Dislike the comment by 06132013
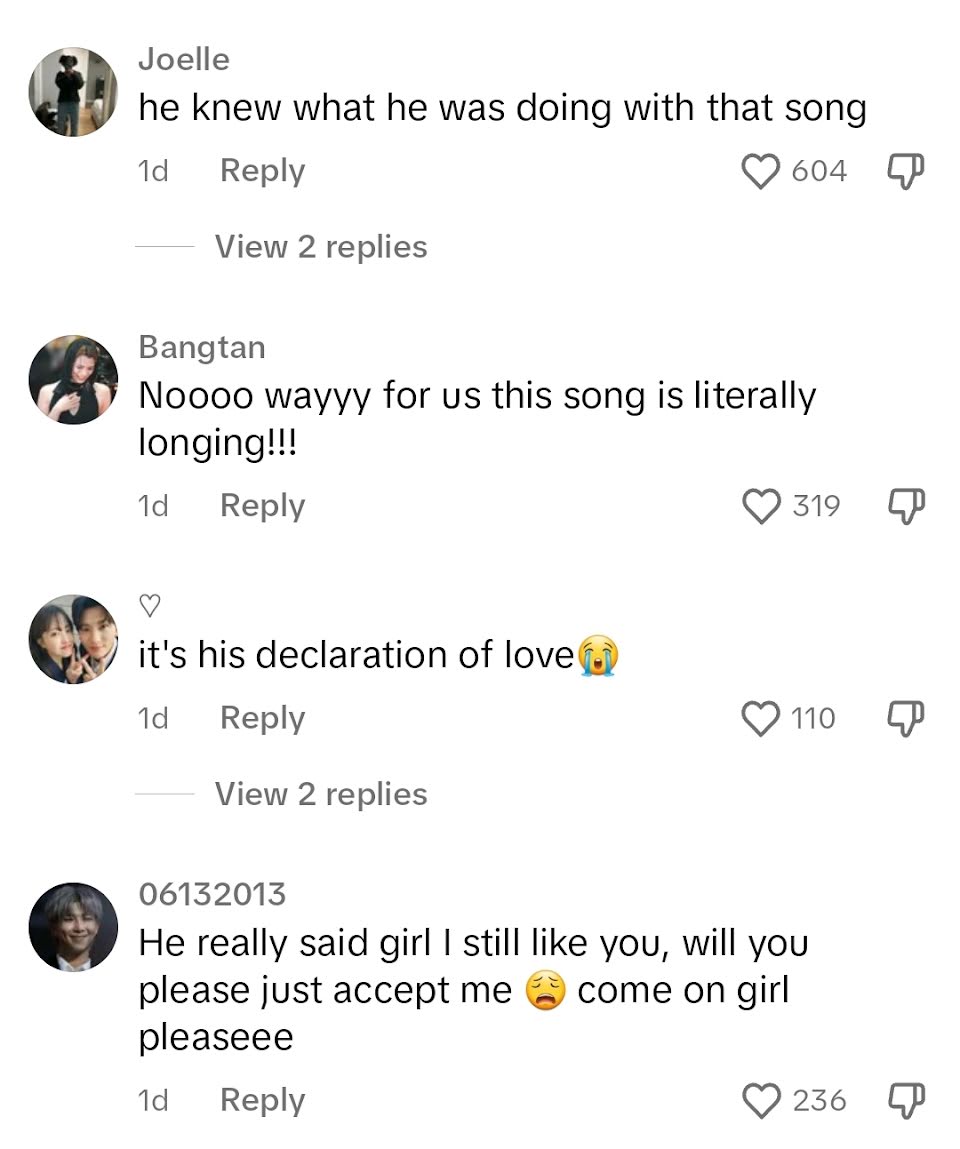Image resolution: width=960 pixels, height=1149 pixels. (x=905, y=1100)
